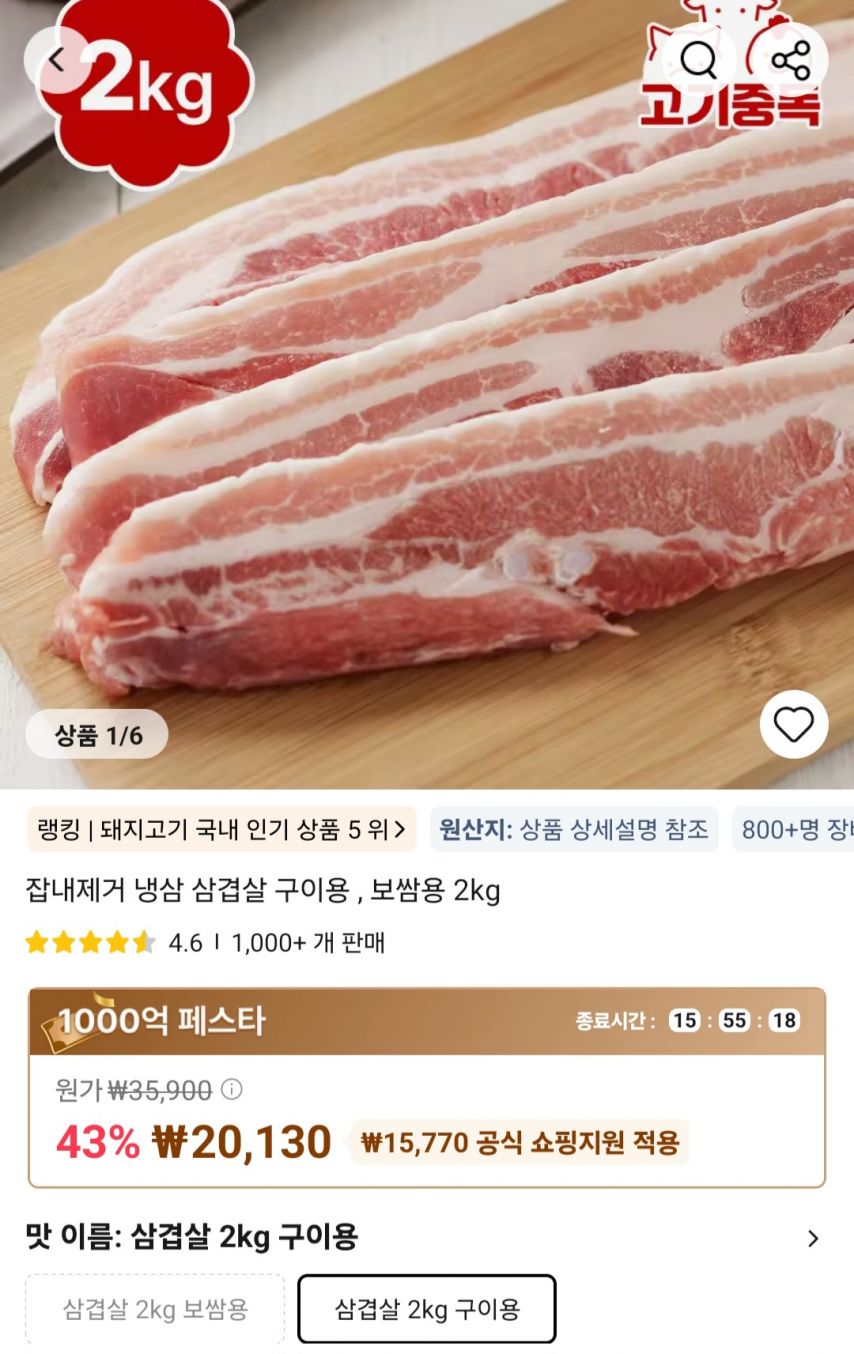Select the 삼겹살 2kg 구이용 option
This screenshot has width=854, height=1354.
pyautogui.click(x=428, y=1309)
